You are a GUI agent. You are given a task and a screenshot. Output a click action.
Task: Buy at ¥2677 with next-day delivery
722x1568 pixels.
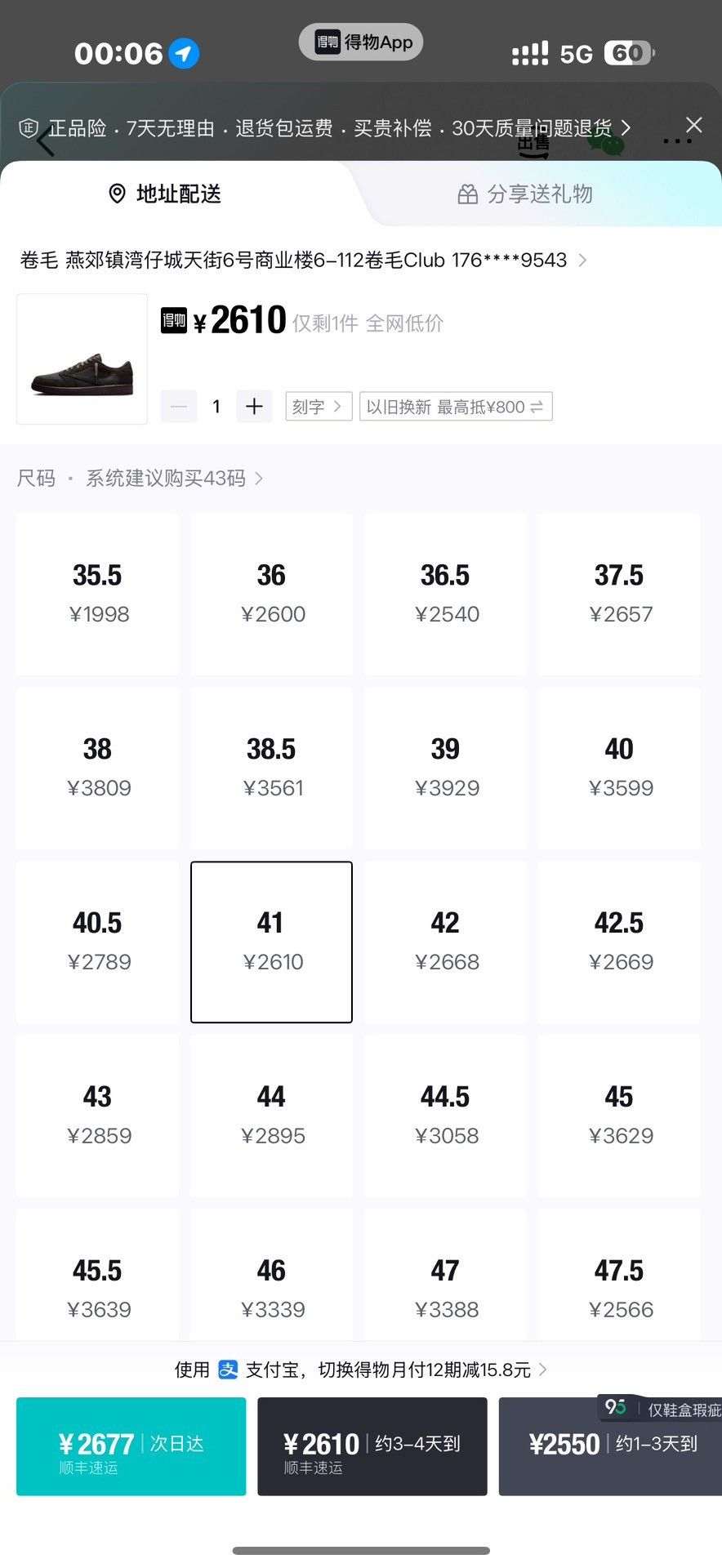click(131, 1446)
